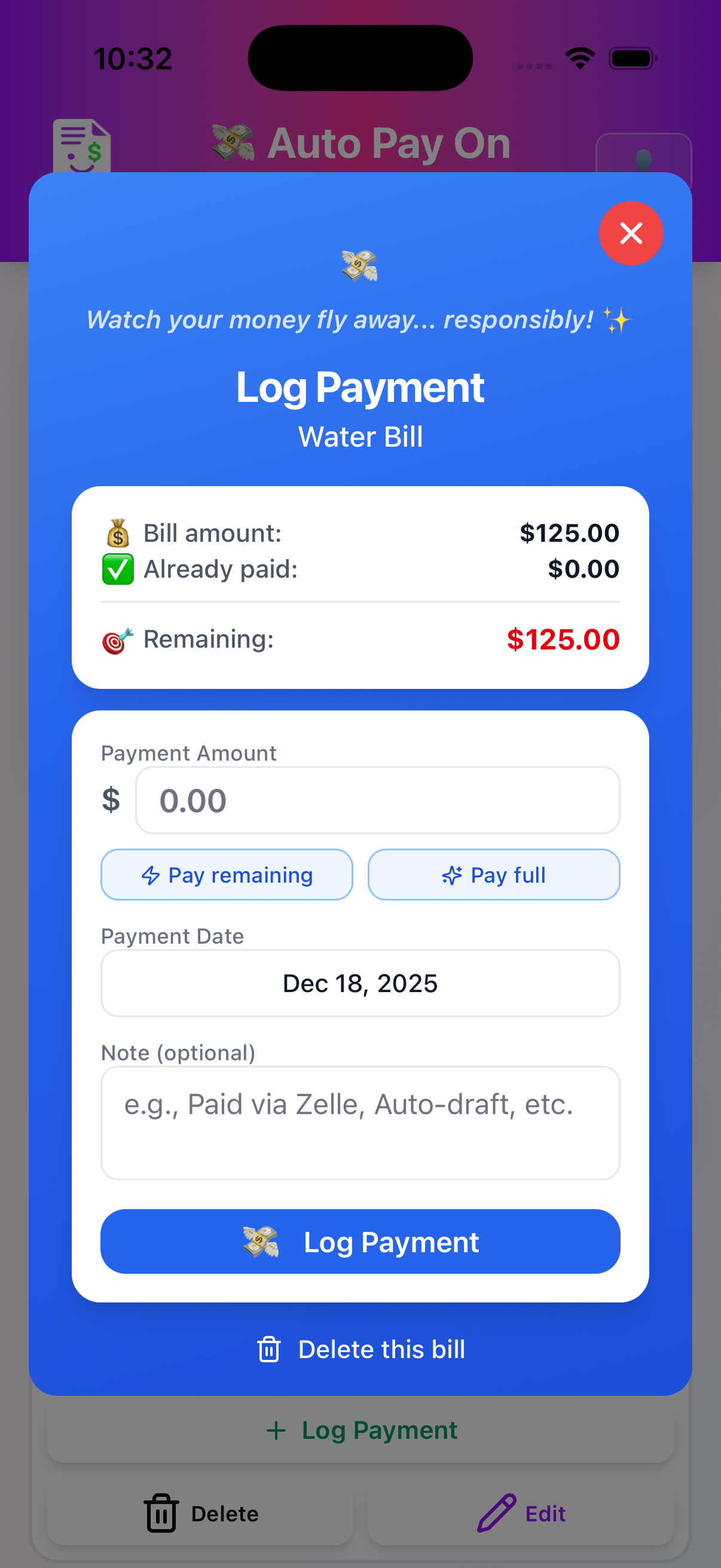Click the money-with-wings emoji above the subtitle
Image resolution: width=721 pixels, height=1568 pixels.
click(360, 266)
